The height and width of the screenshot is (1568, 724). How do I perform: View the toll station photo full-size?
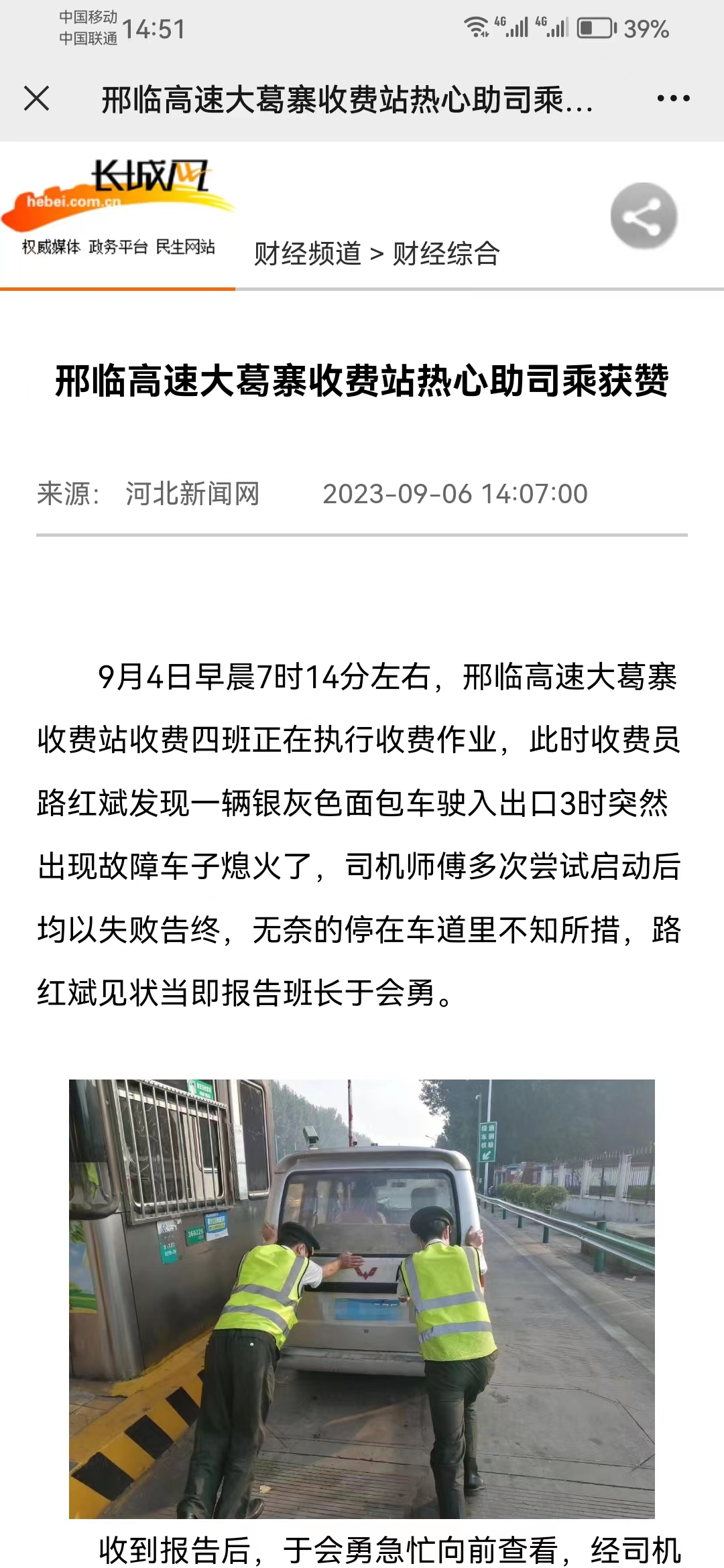tap(362, 1299)
